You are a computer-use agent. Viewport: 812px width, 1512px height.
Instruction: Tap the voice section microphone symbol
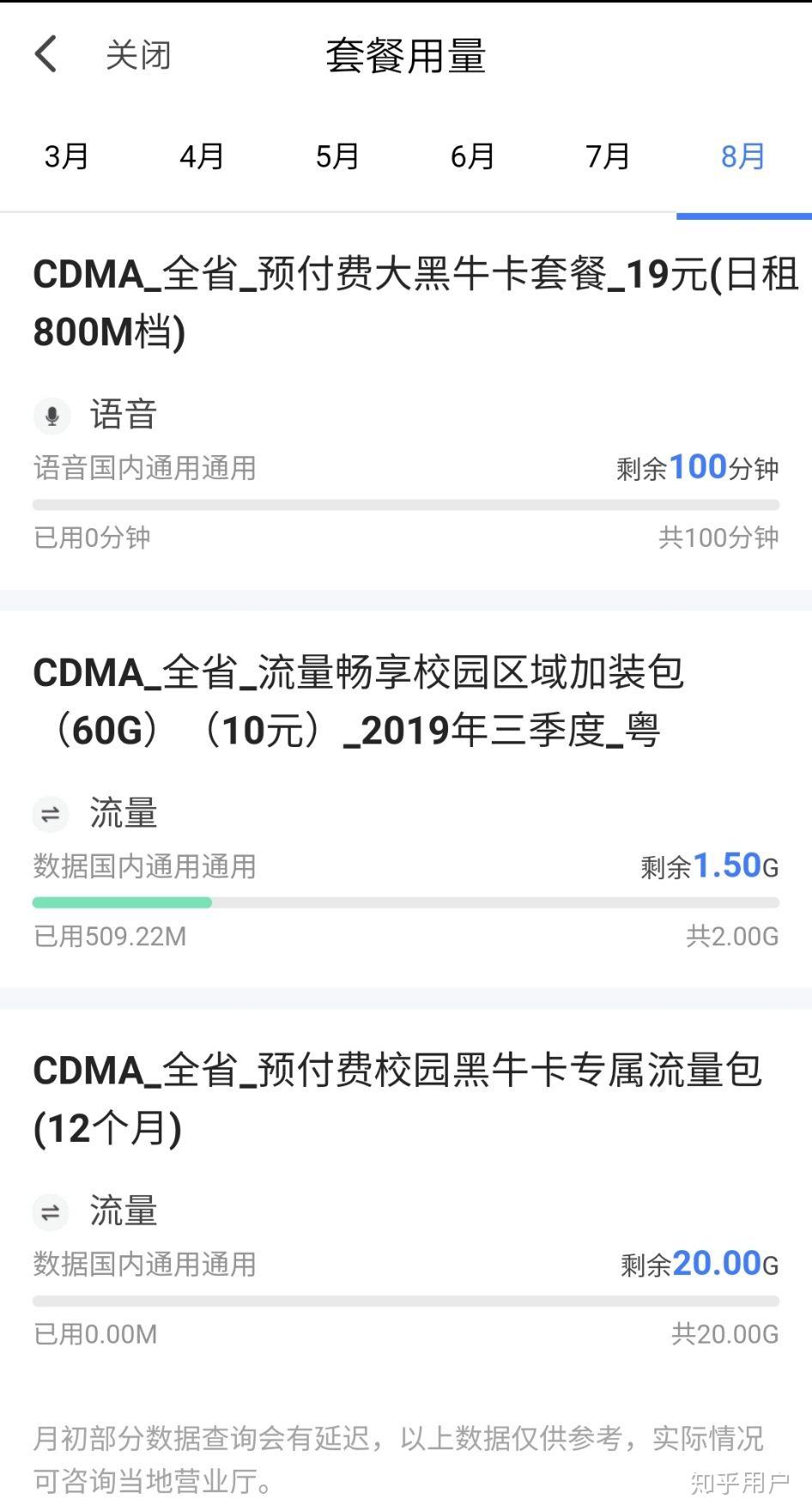tap(51, 415)
